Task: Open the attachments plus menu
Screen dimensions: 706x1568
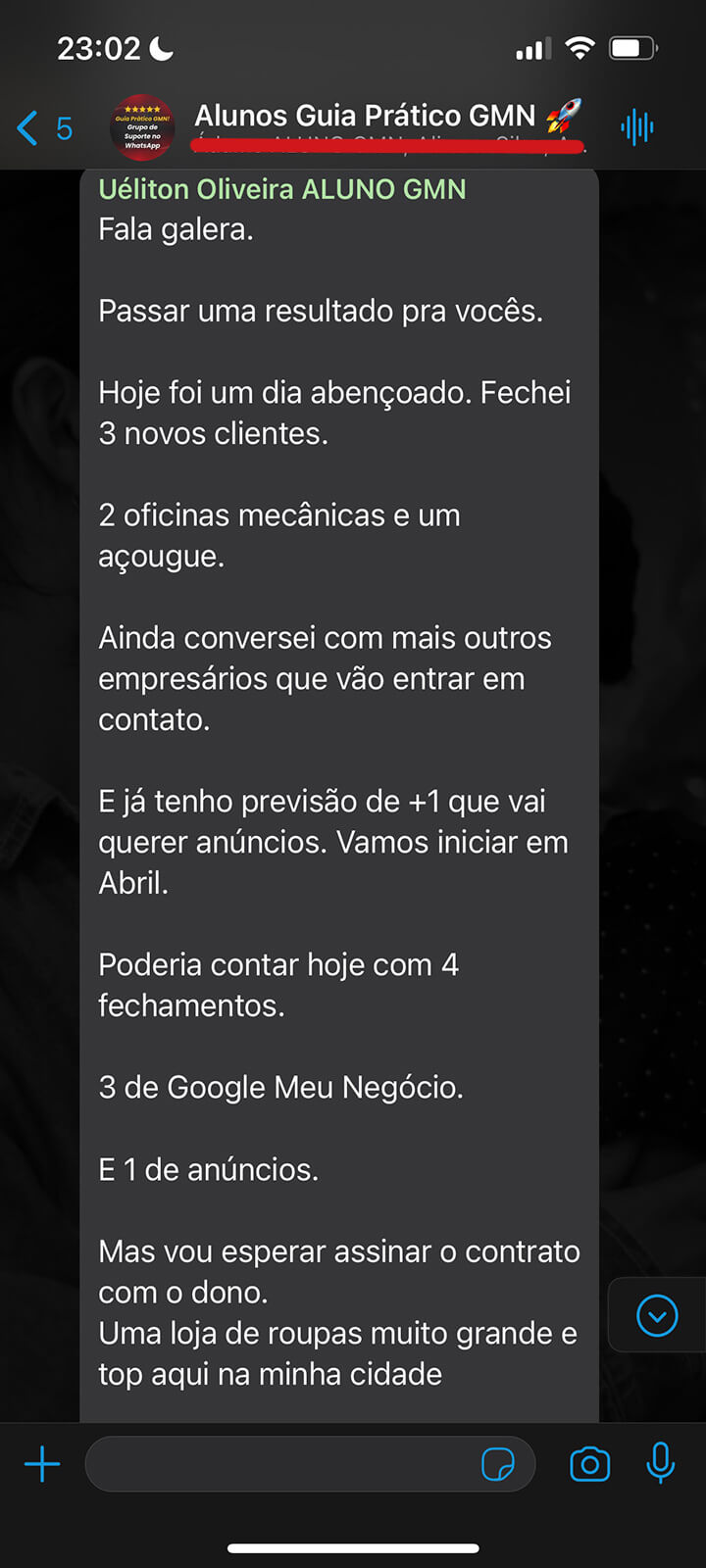Action: click(x=42, y=1465)
